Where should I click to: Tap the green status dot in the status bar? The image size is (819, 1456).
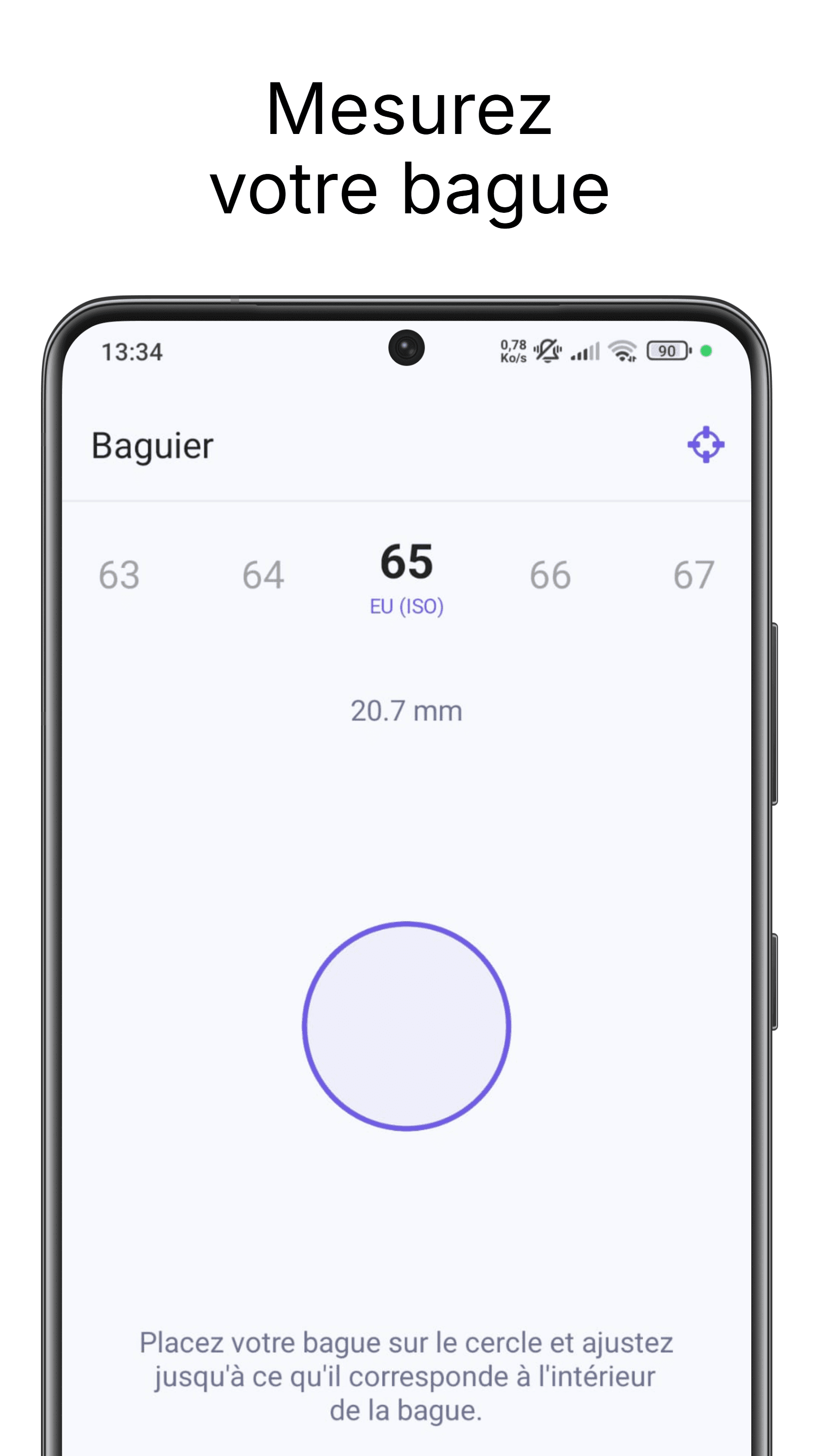click(x=704, y=351)
